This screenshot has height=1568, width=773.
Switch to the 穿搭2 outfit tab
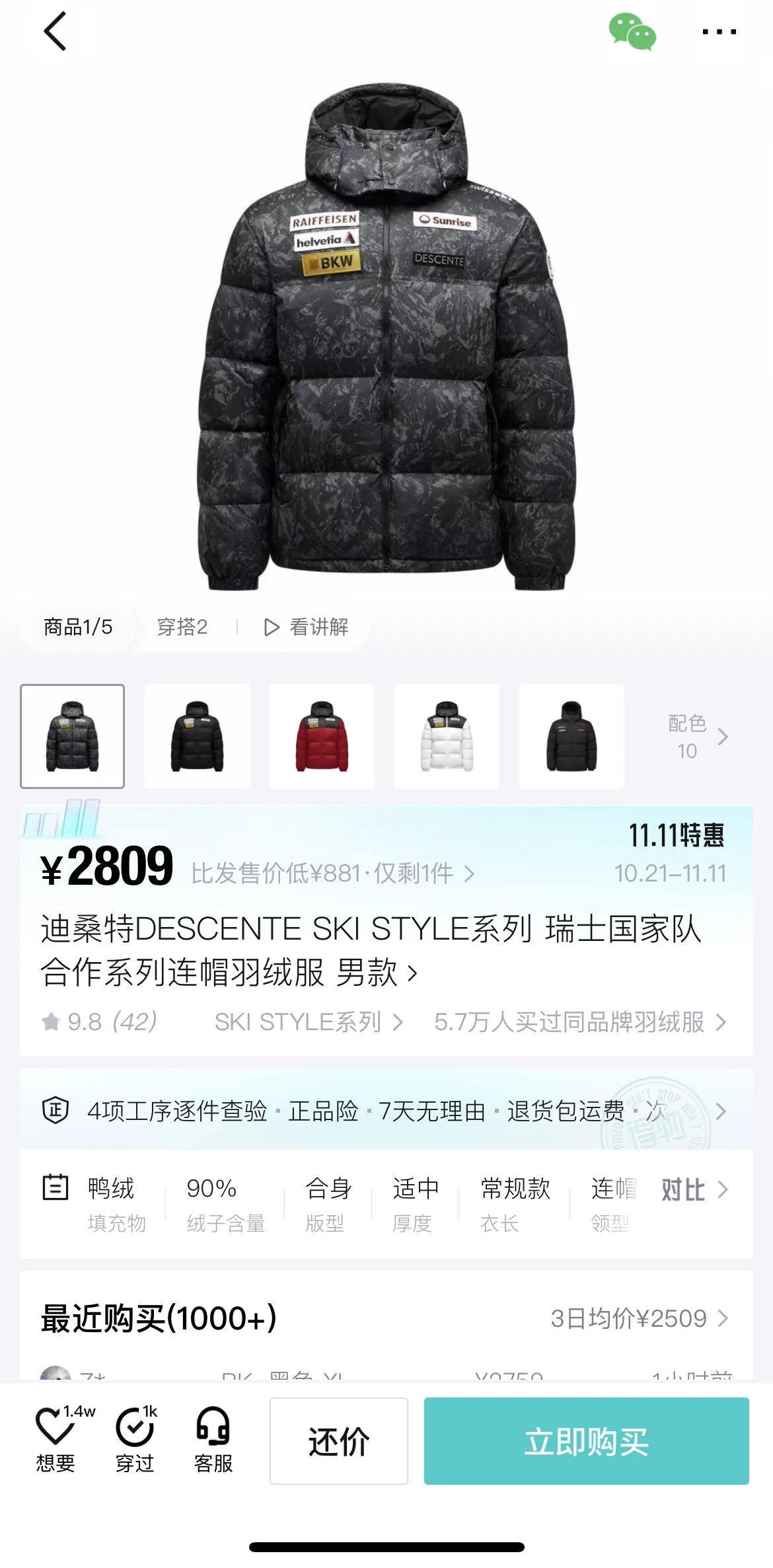pos(182,626)
